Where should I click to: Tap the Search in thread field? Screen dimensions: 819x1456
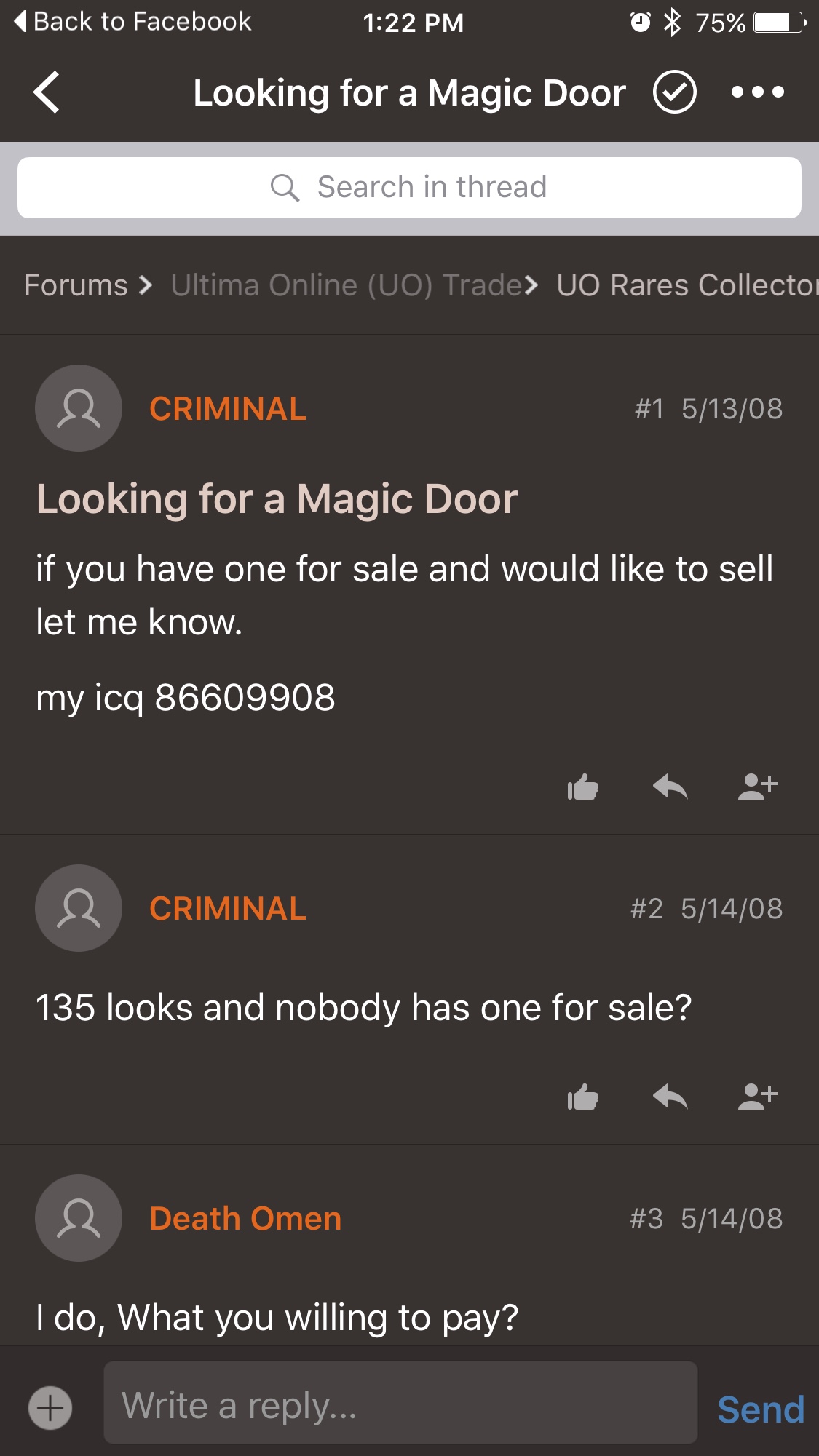(x=409, y=188)
